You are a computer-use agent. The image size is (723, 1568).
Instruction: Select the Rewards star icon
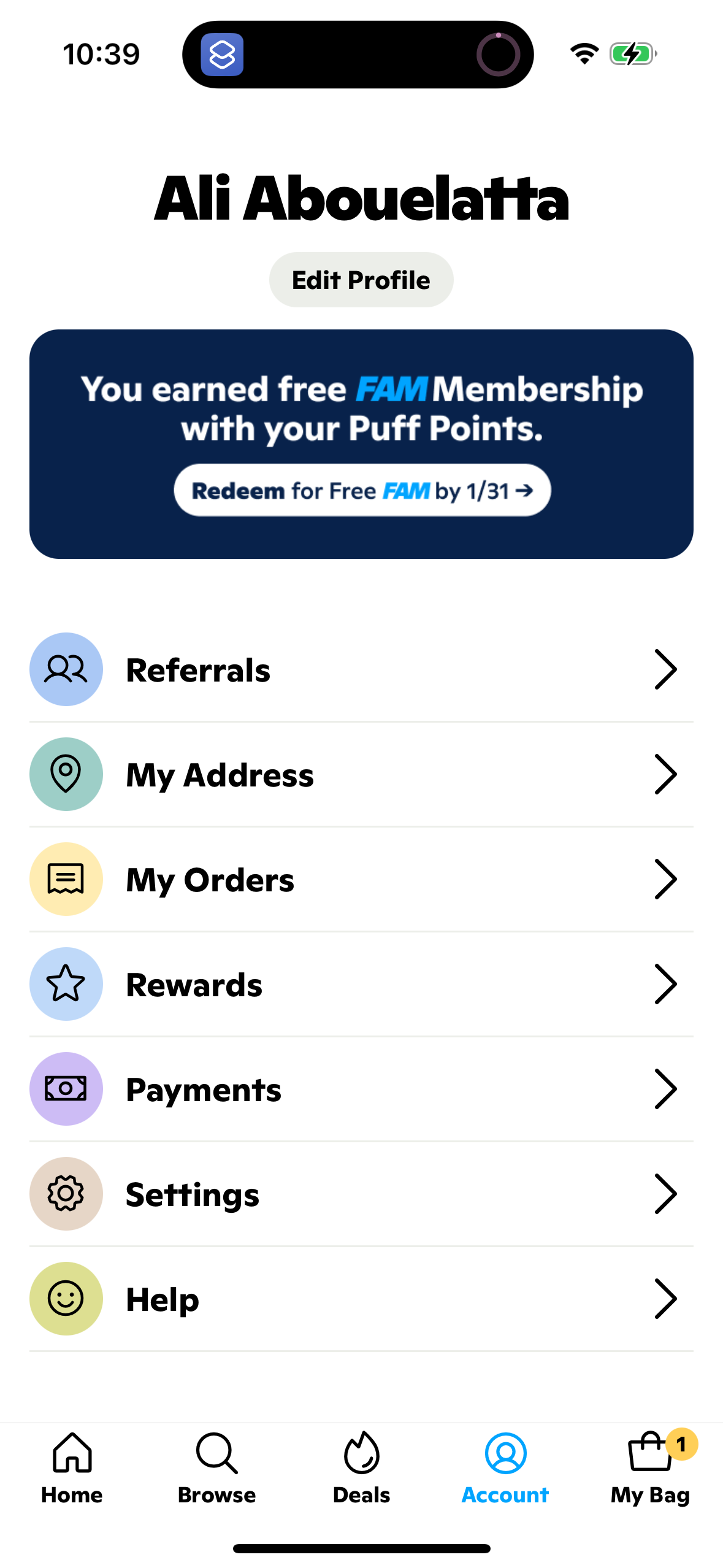click(x=66, y=983)
